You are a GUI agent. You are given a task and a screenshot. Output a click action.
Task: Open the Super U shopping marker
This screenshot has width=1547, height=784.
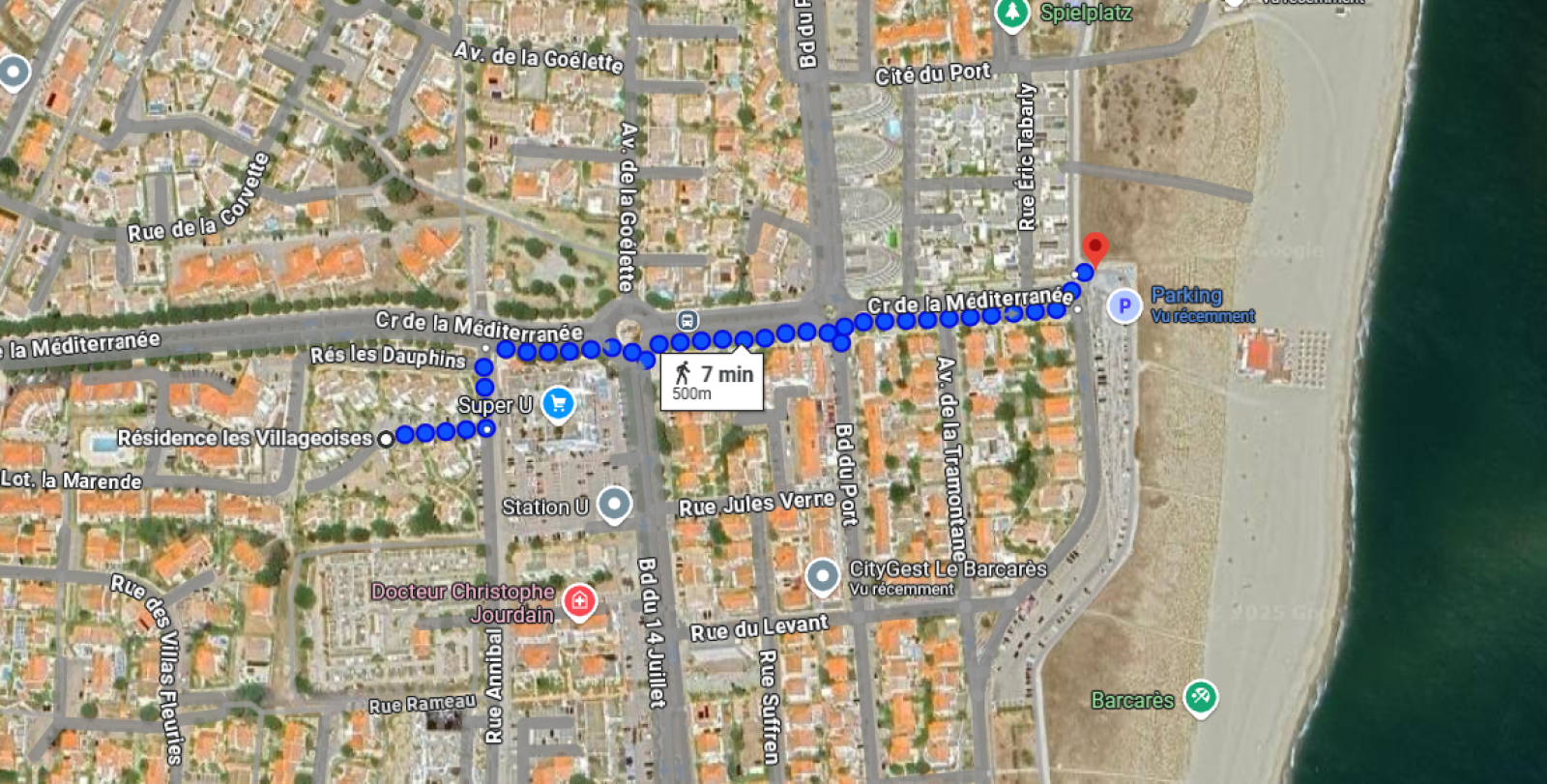point(558,403)
